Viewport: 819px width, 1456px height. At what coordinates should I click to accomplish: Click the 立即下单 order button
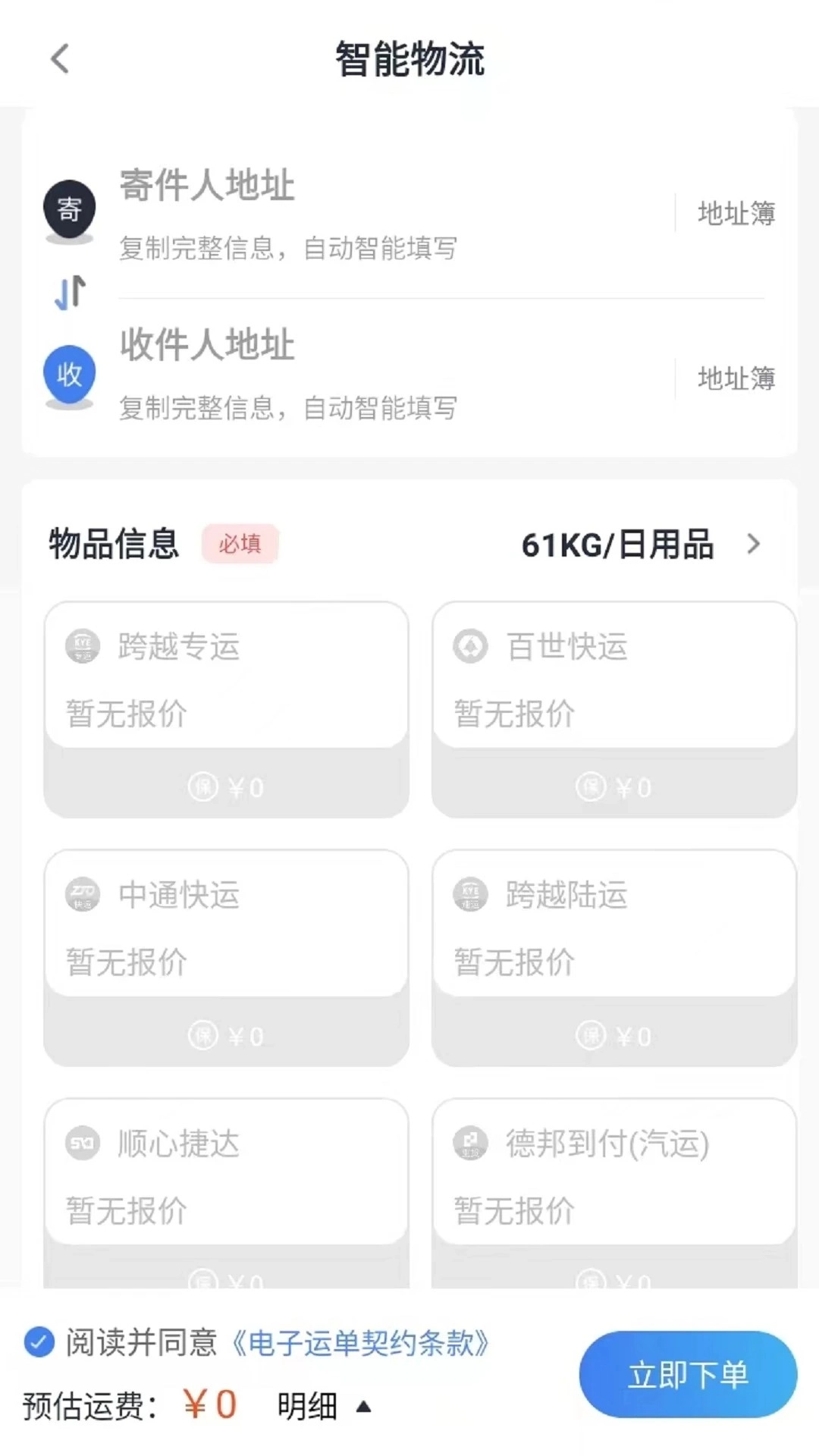[x=686, y=1373]
